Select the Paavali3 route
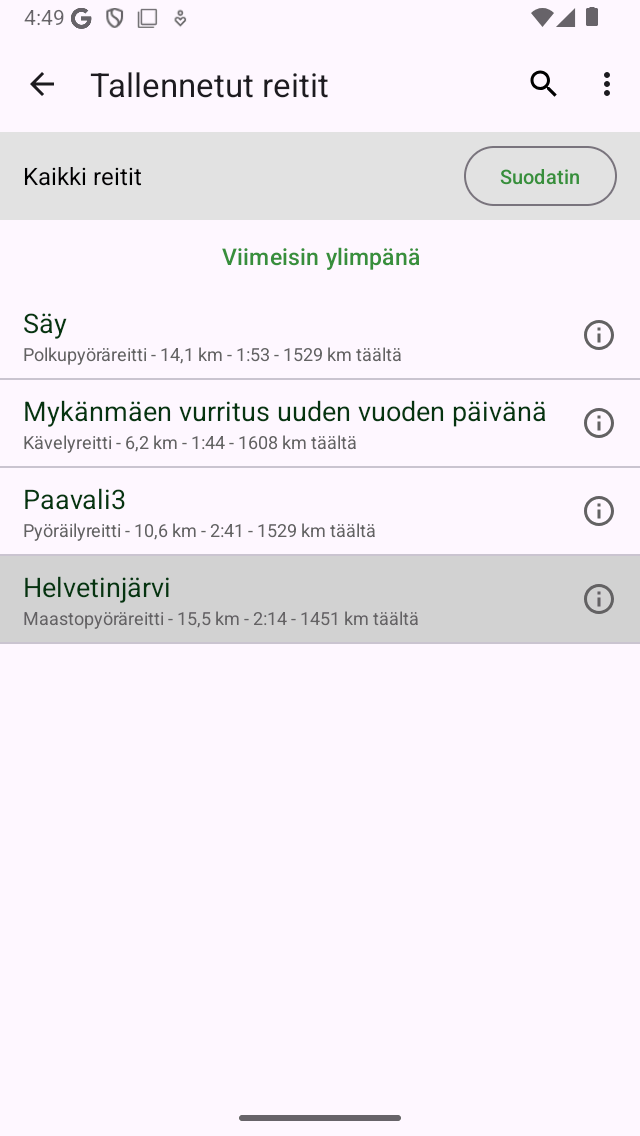This screenshot has height=1136, width=640. (280, 512)
